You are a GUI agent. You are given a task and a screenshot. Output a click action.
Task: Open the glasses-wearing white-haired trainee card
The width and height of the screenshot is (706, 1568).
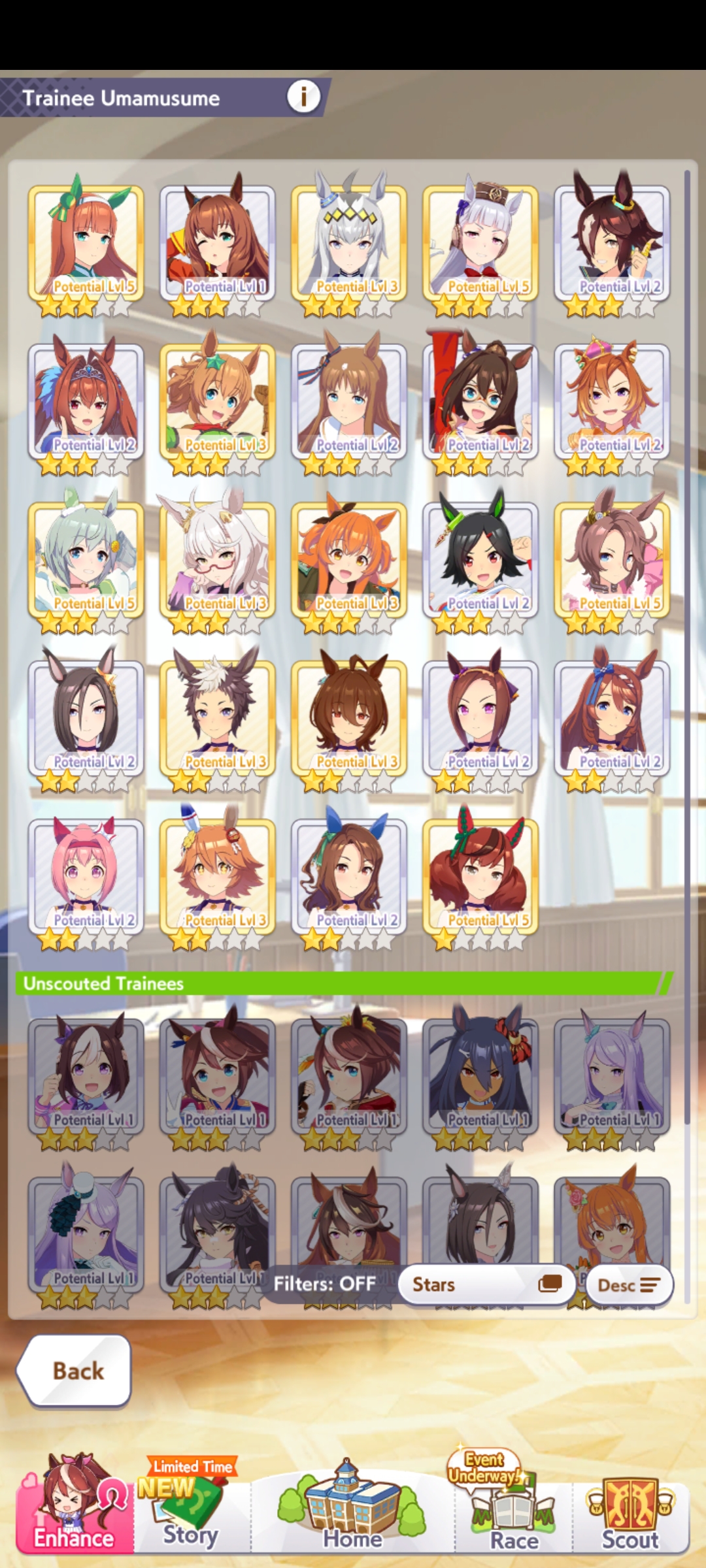click(x=218, y=561)
